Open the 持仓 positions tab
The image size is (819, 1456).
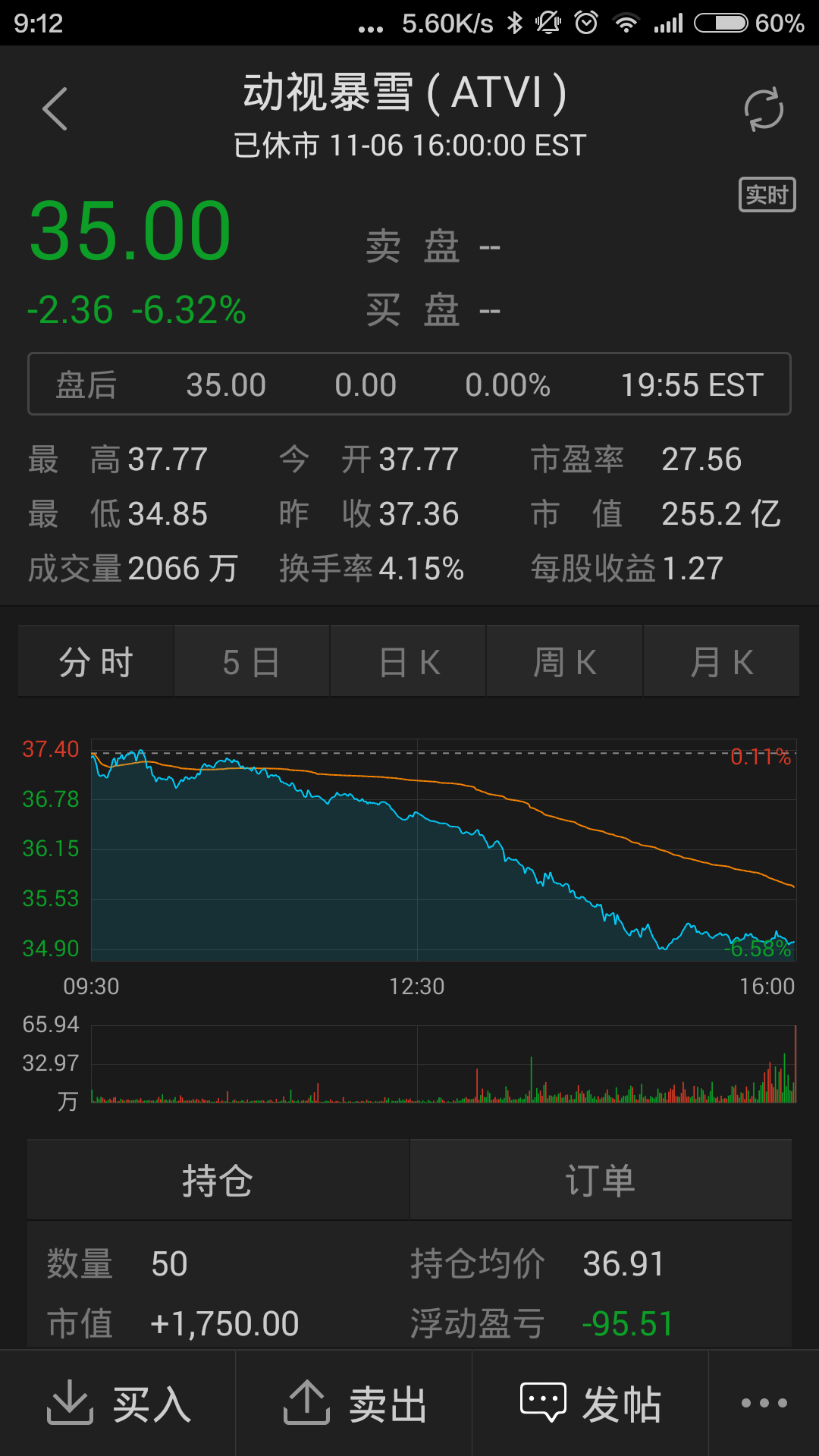click(x=218, y=1180)
